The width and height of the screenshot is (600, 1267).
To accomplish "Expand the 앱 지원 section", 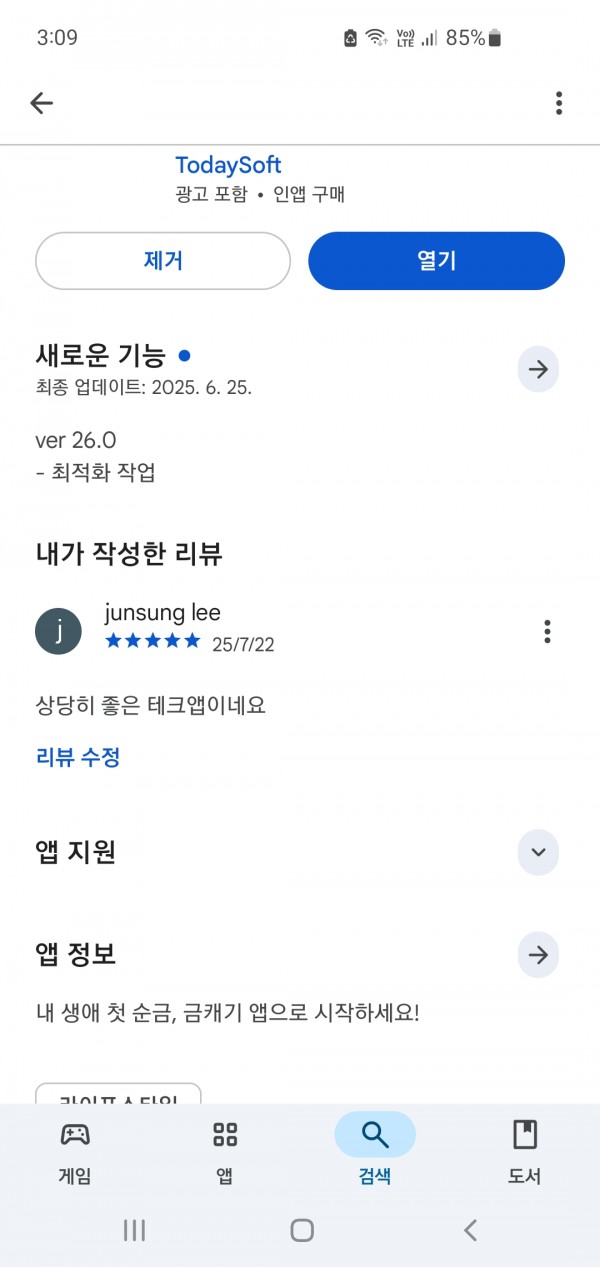I will tap(538, 852).
